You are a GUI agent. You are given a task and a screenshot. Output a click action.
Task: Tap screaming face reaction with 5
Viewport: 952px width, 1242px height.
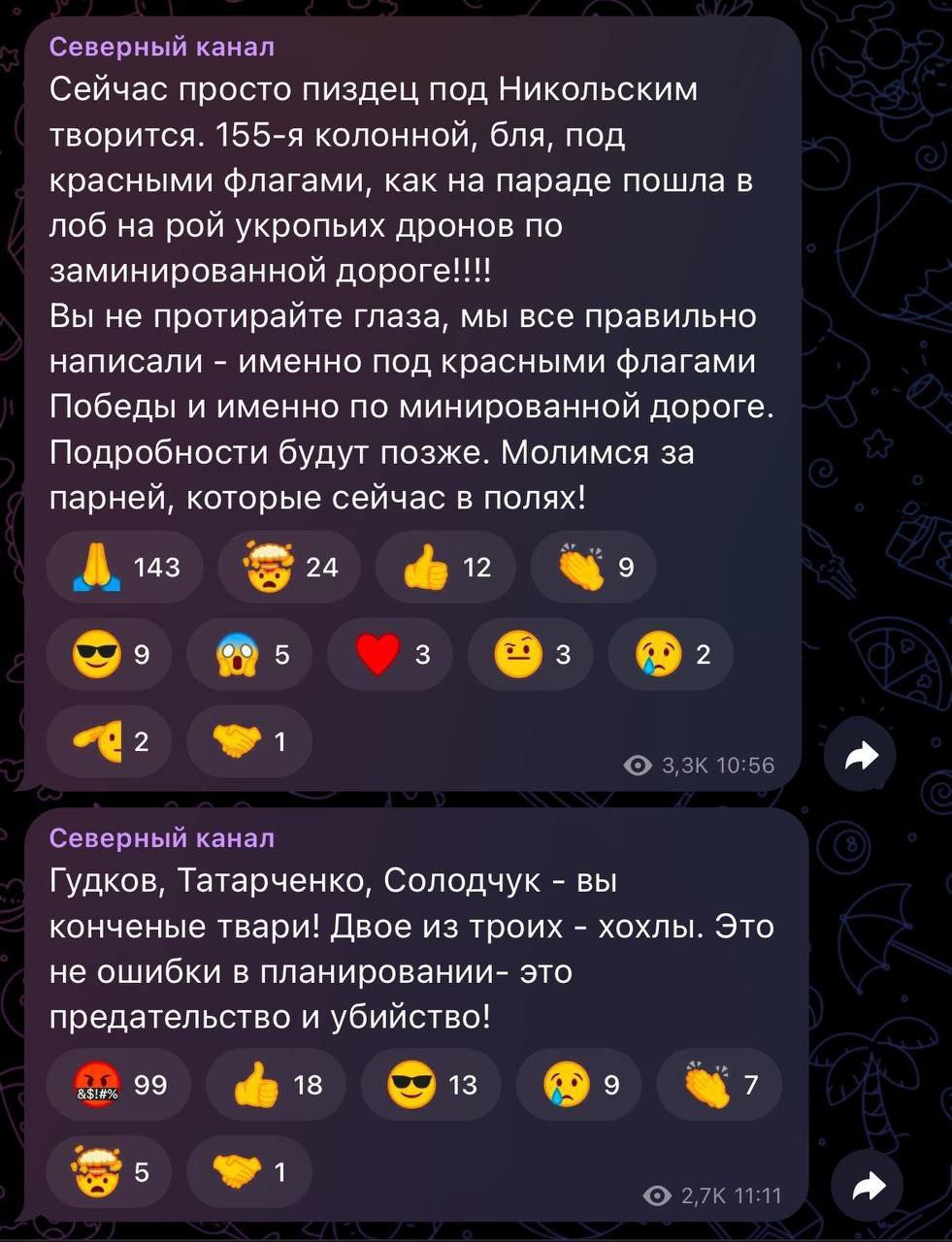249,656
